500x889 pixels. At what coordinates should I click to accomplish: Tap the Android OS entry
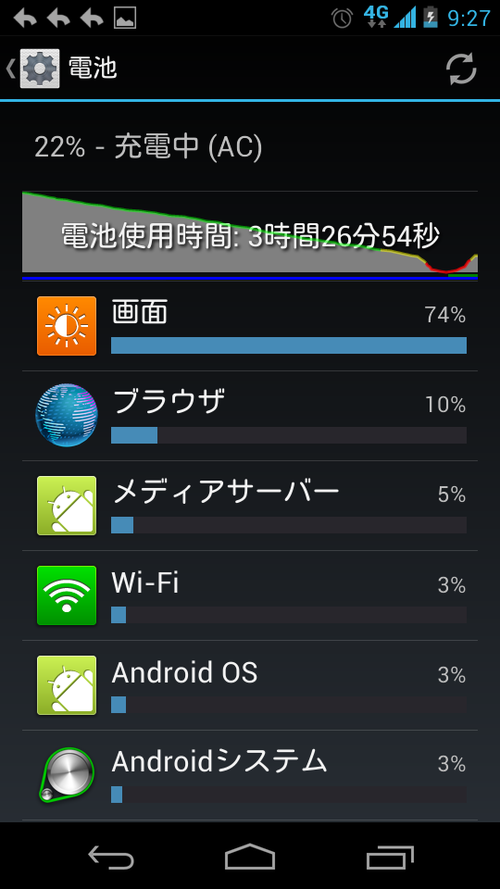click(250, 685)
